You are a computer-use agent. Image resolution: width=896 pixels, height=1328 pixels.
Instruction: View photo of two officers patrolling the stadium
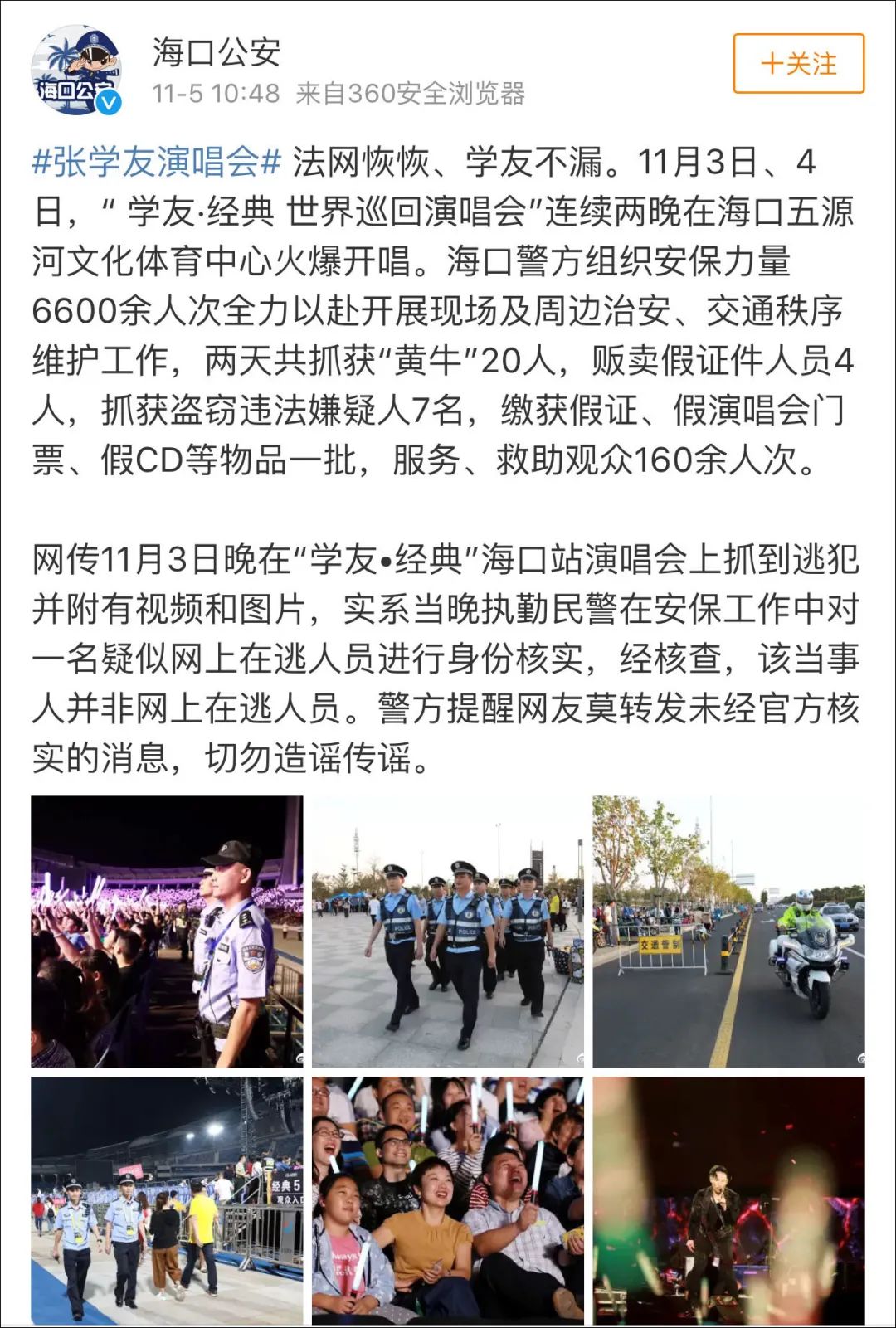167,1199
